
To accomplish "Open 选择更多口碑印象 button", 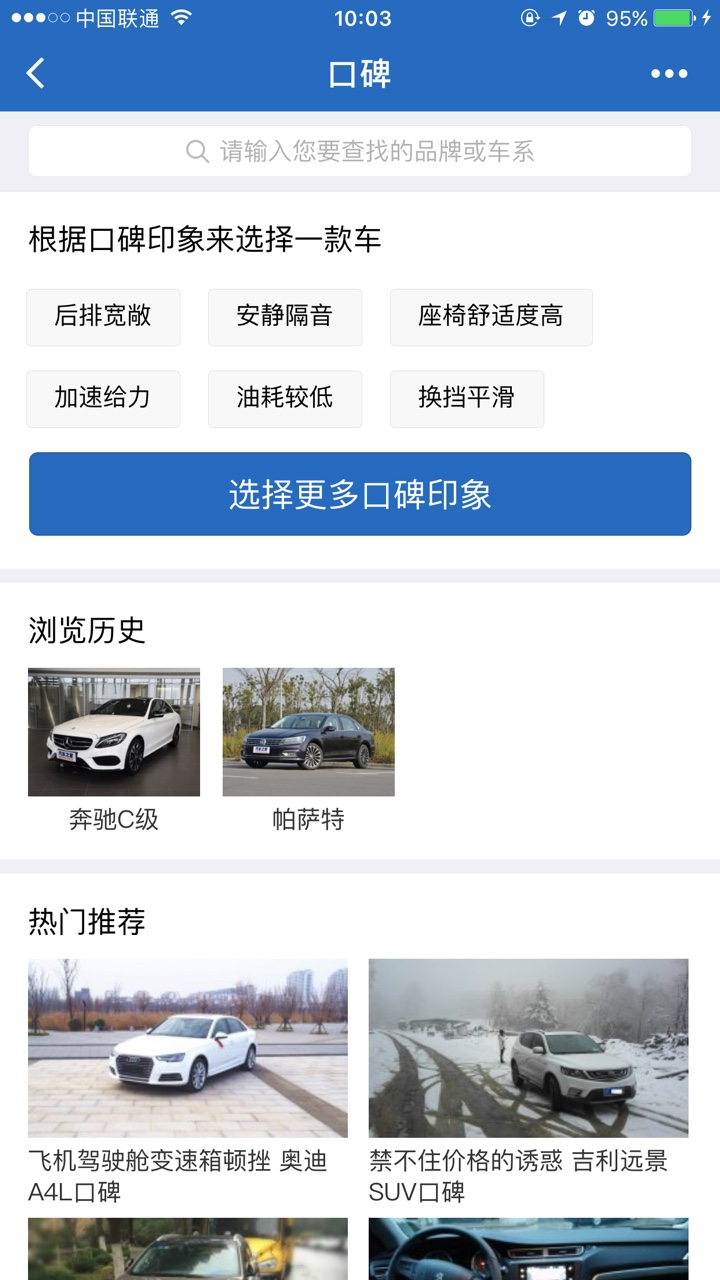I will click(360, 494).
